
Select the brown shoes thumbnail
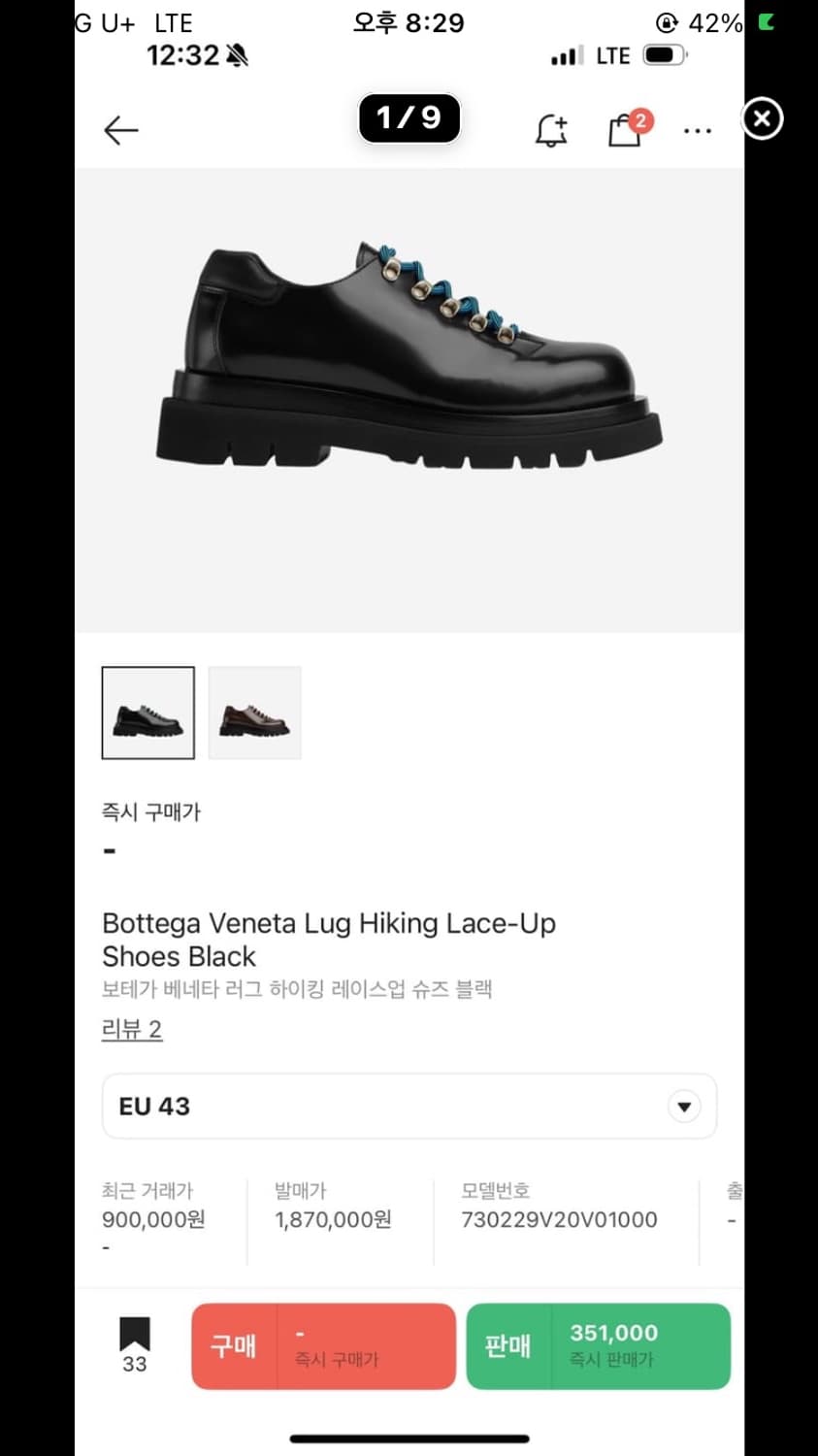click(254, 711)
